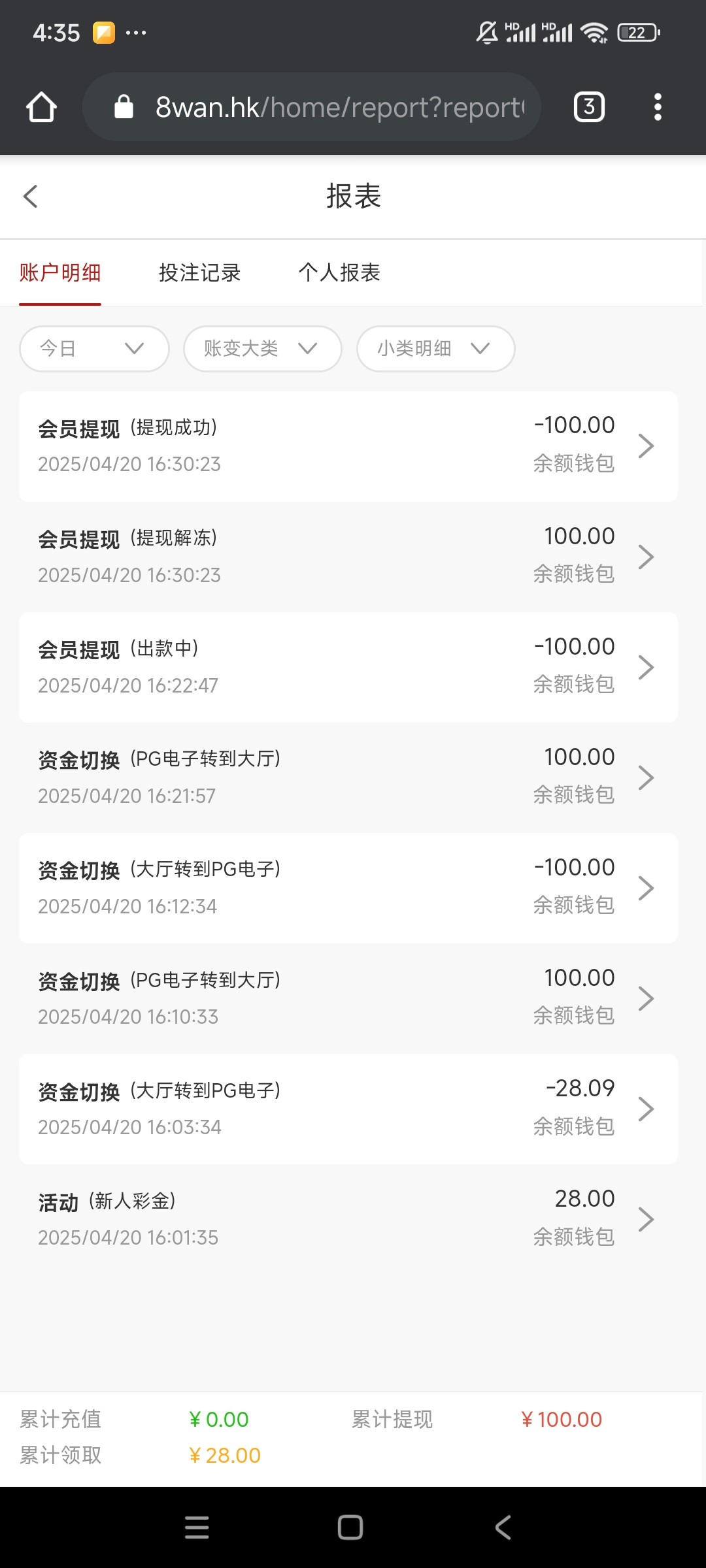The height and width of the screenshot is (1568, 706).
Task: Open the -28.09 资金切换 record
Action: pos(348,1109)
